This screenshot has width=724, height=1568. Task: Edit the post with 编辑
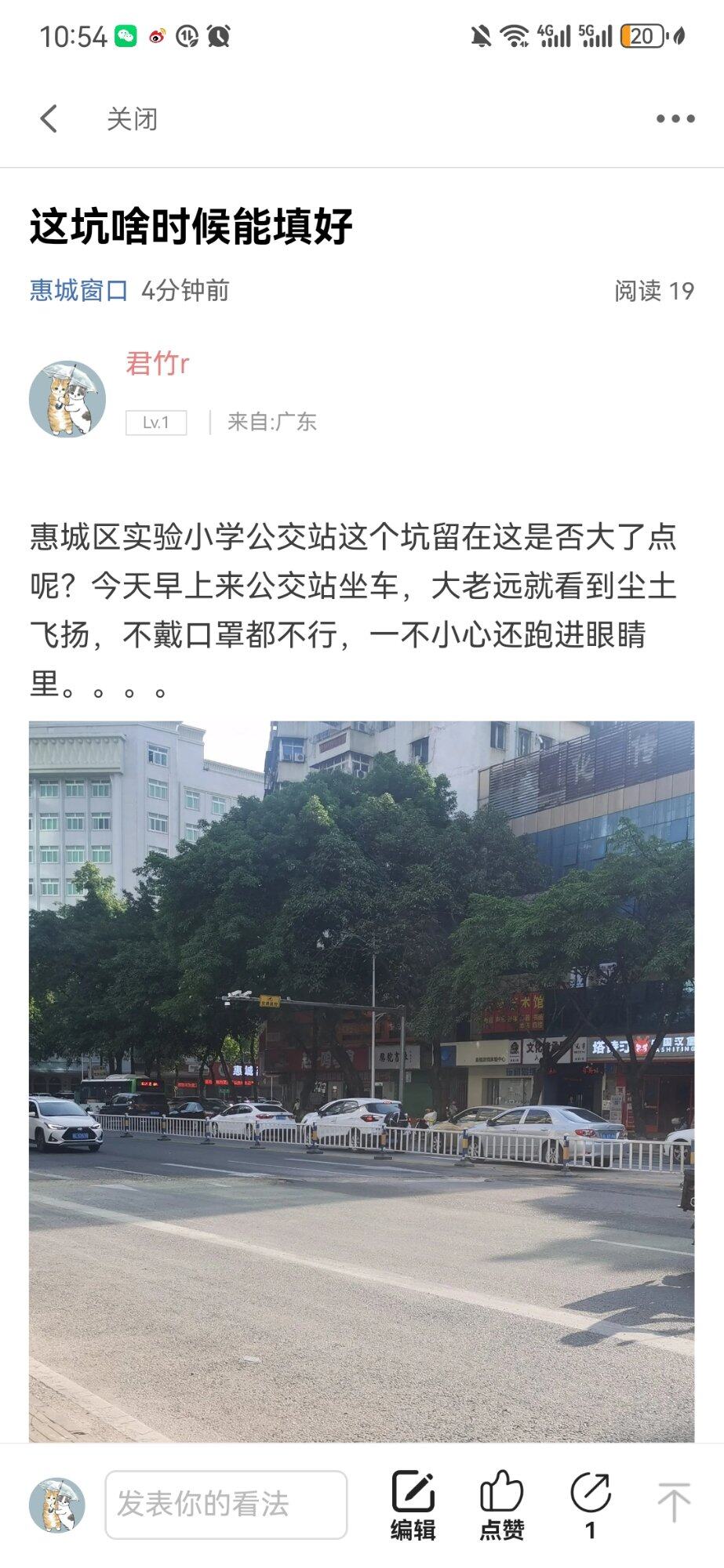click(413, 1504)
